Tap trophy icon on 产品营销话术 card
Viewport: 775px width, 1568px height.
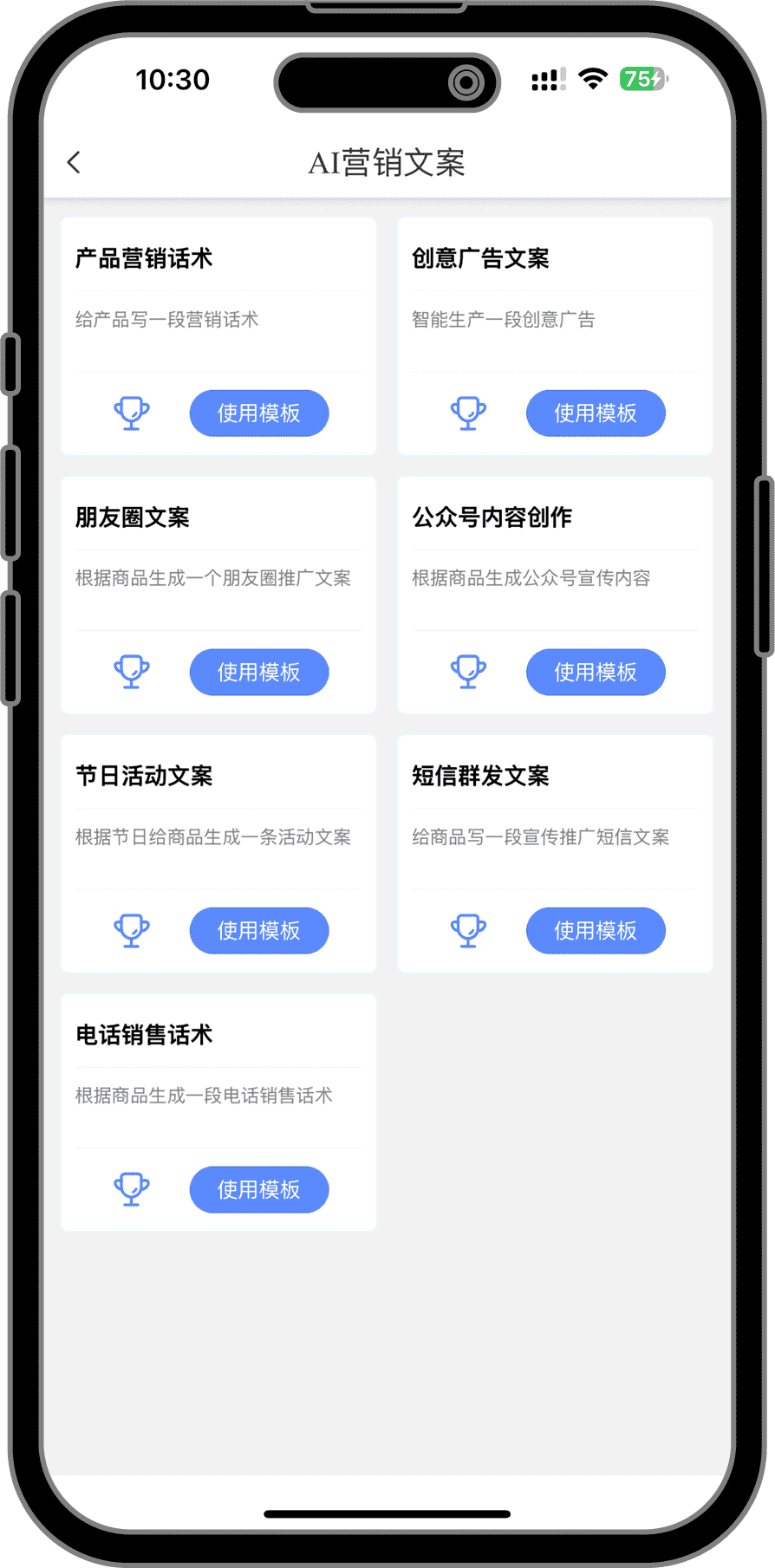(132, 413)
